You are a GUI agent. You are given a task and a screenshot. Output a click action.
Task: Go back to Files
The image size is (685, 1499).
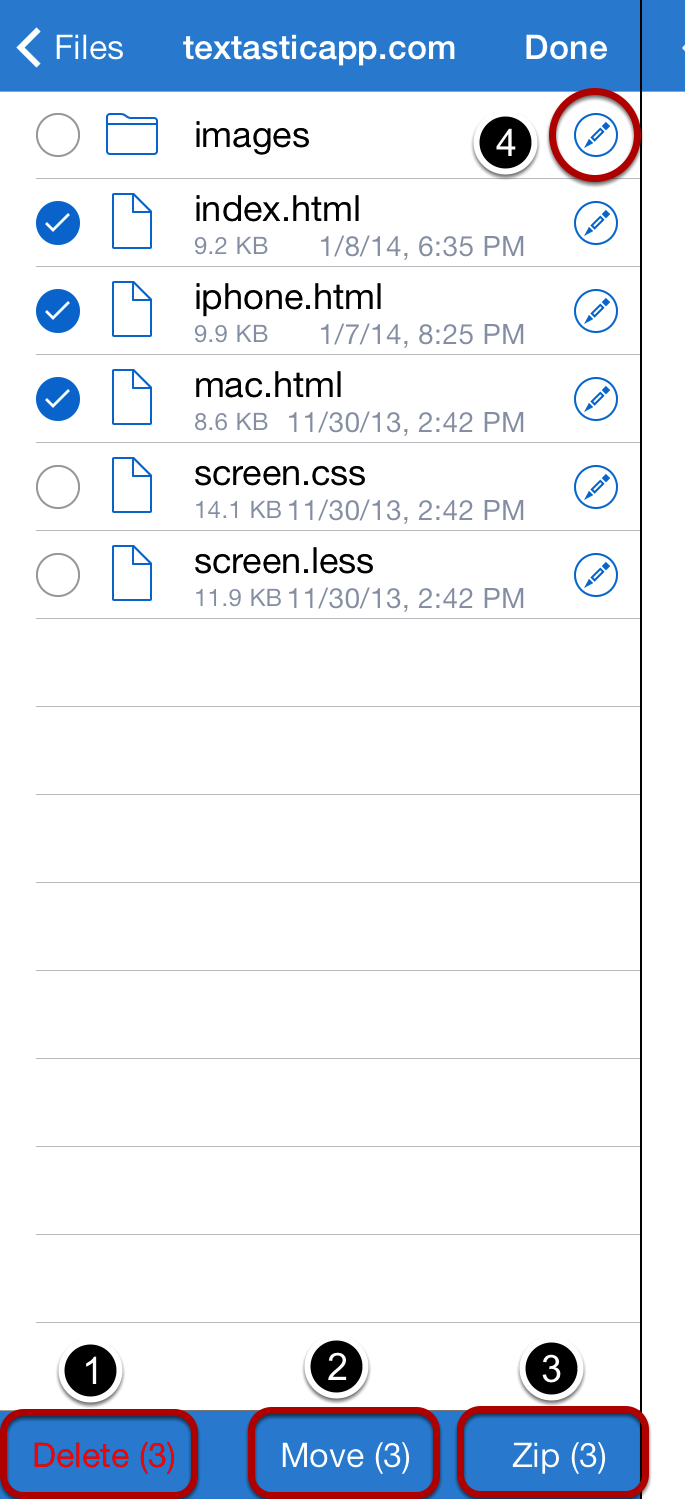(x=70, y=47)
